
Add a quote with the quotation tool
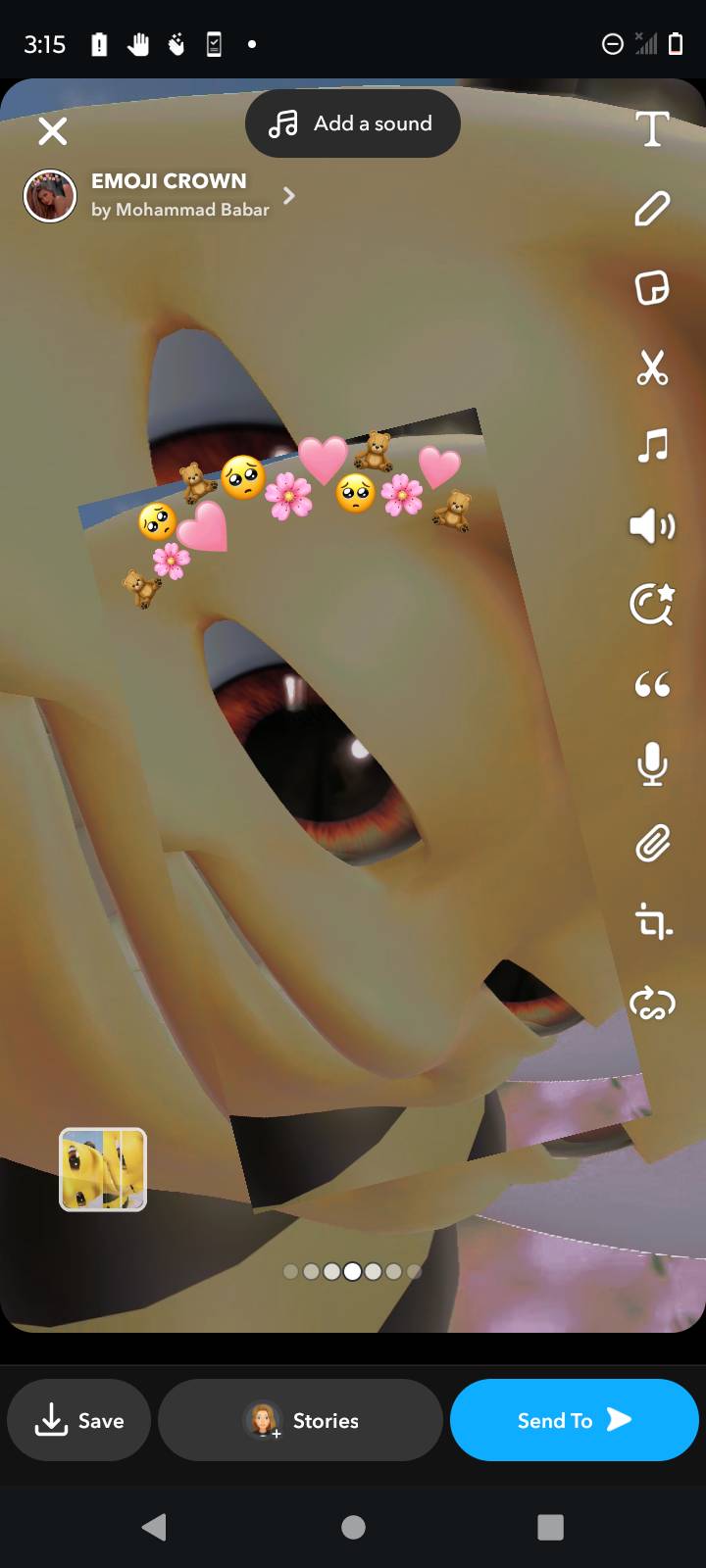pos(652,684)
